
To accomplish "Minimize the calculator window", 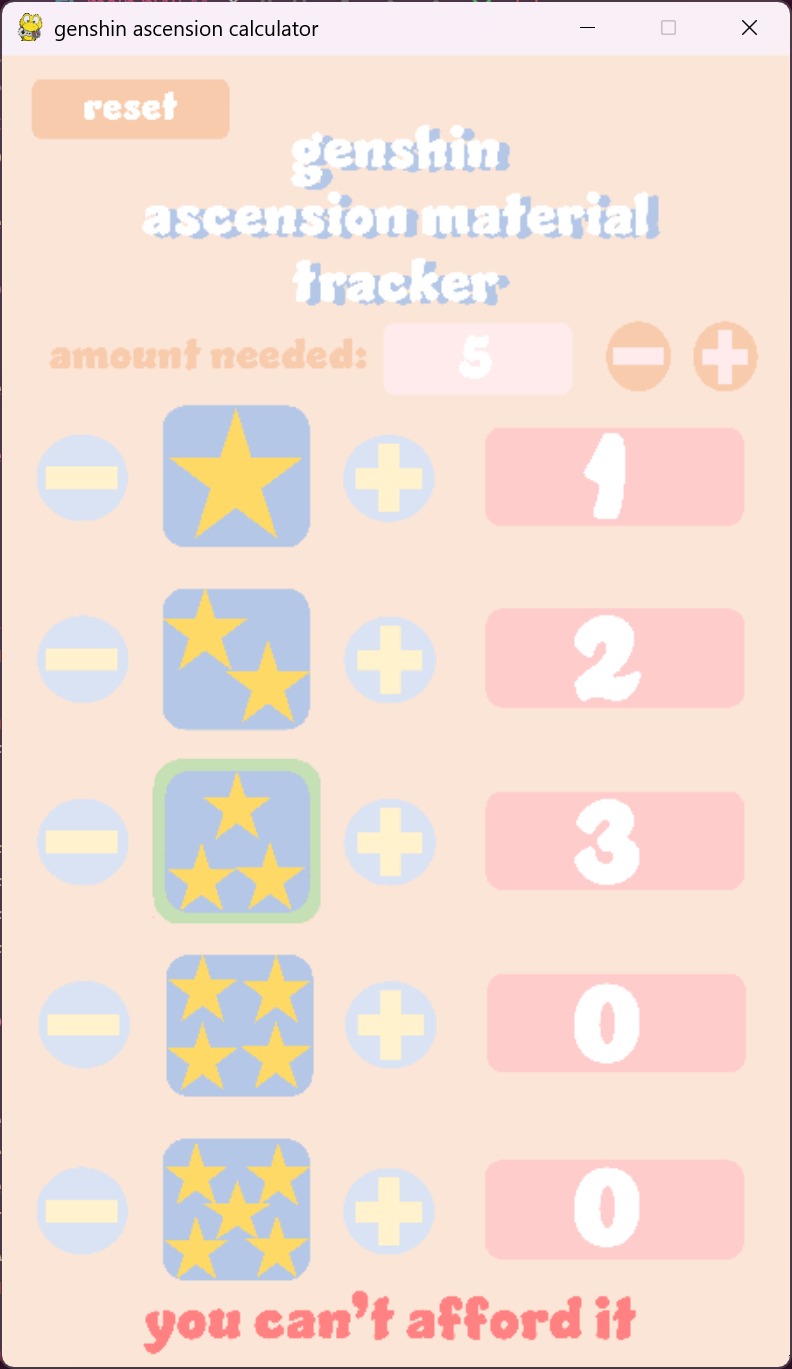I will pos(589,28).
